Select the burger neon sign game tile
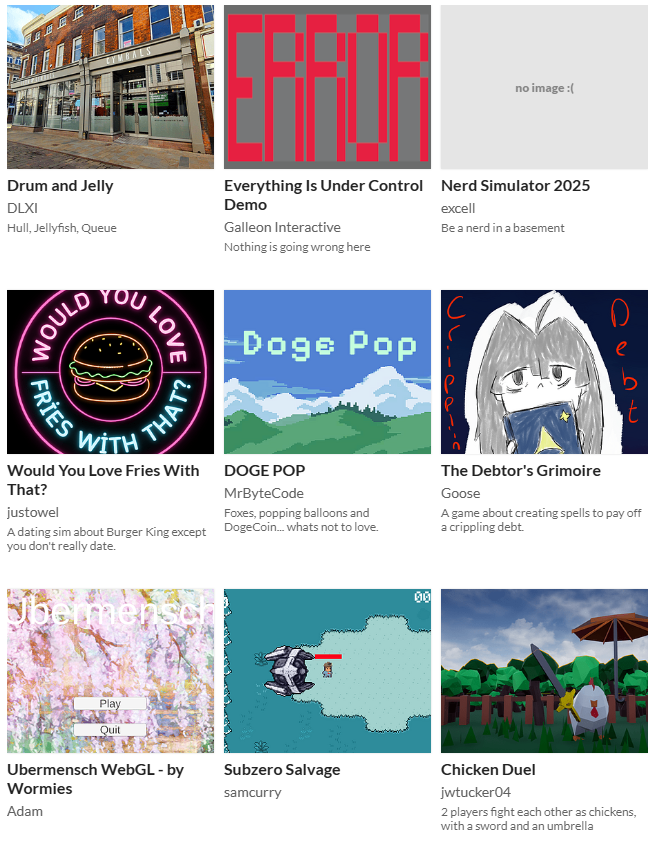The width and height of the screenshot is (656, 842). click(x=110, y=372)
